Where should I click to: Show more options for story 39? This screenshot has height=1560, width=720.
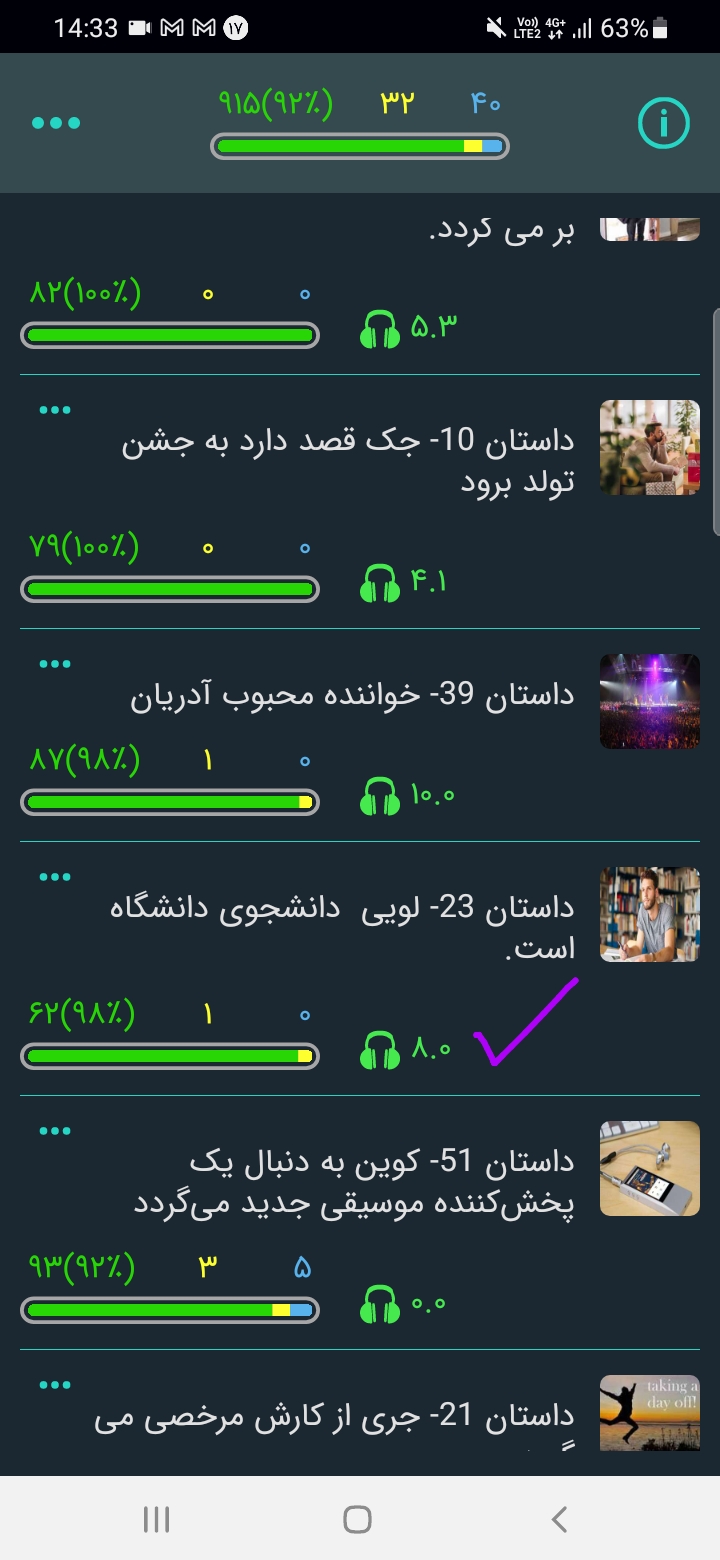(x=55, y=664)
